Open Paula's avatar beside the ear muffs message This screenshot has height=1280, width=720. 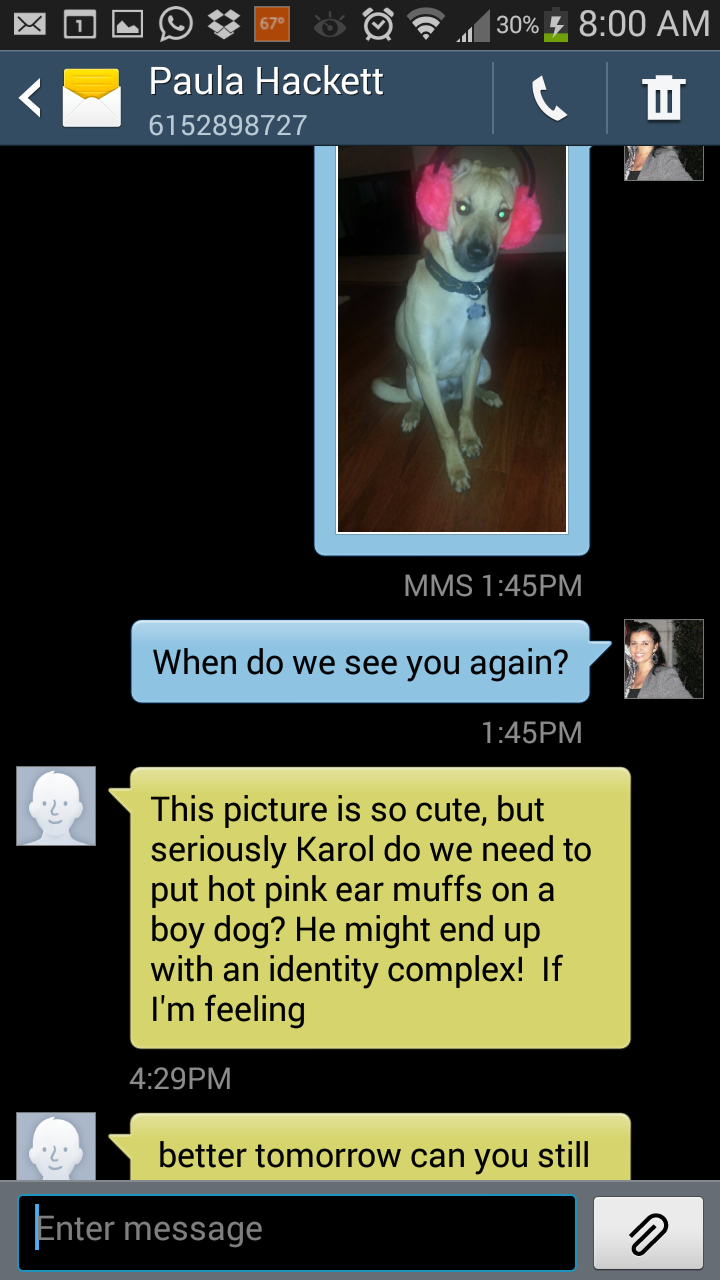[56, 806]
